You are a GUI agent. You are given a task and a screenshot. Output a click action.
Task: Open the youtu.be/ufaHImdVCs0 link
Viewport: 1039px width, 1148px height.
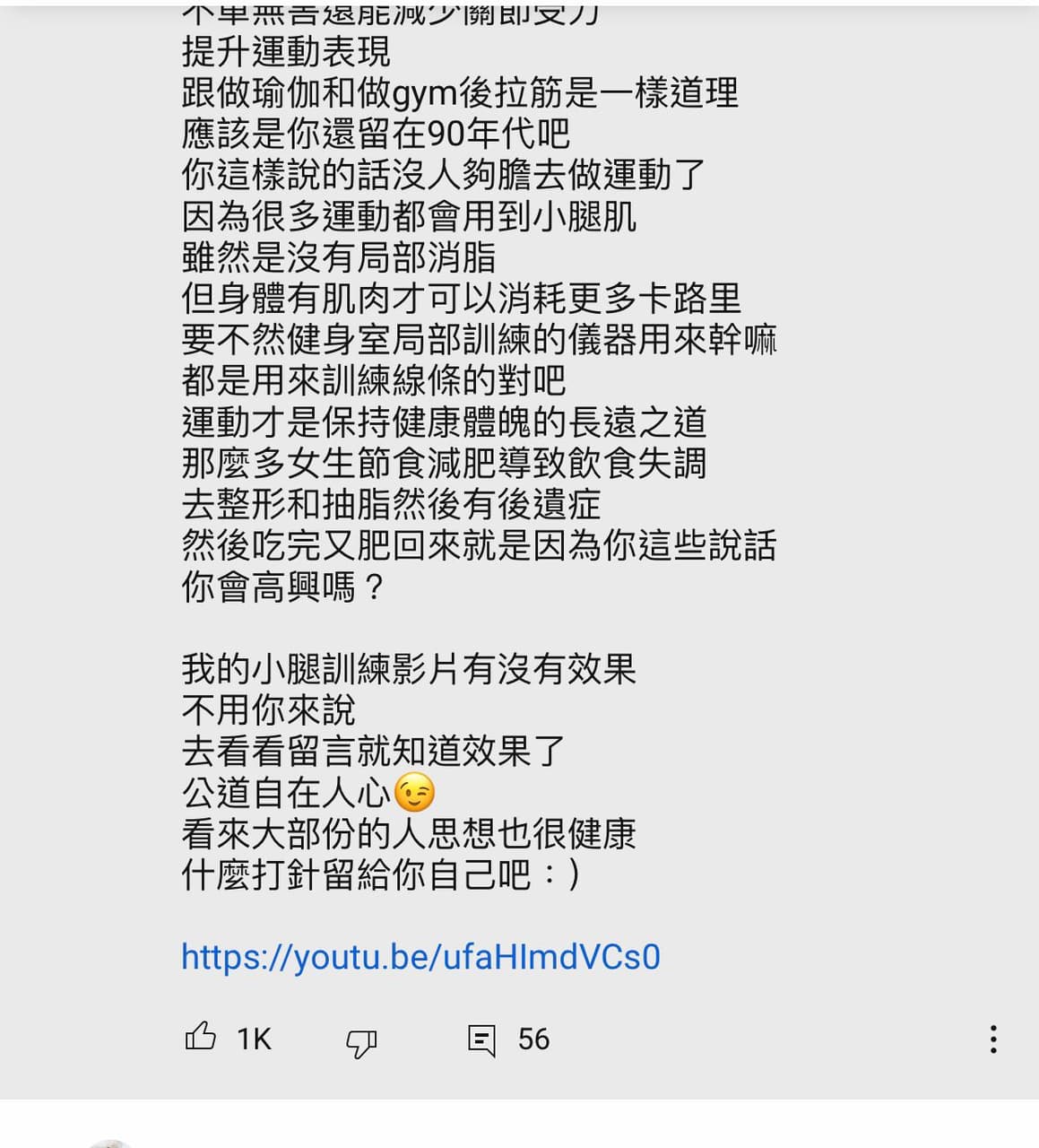click(x=420, y=957)
